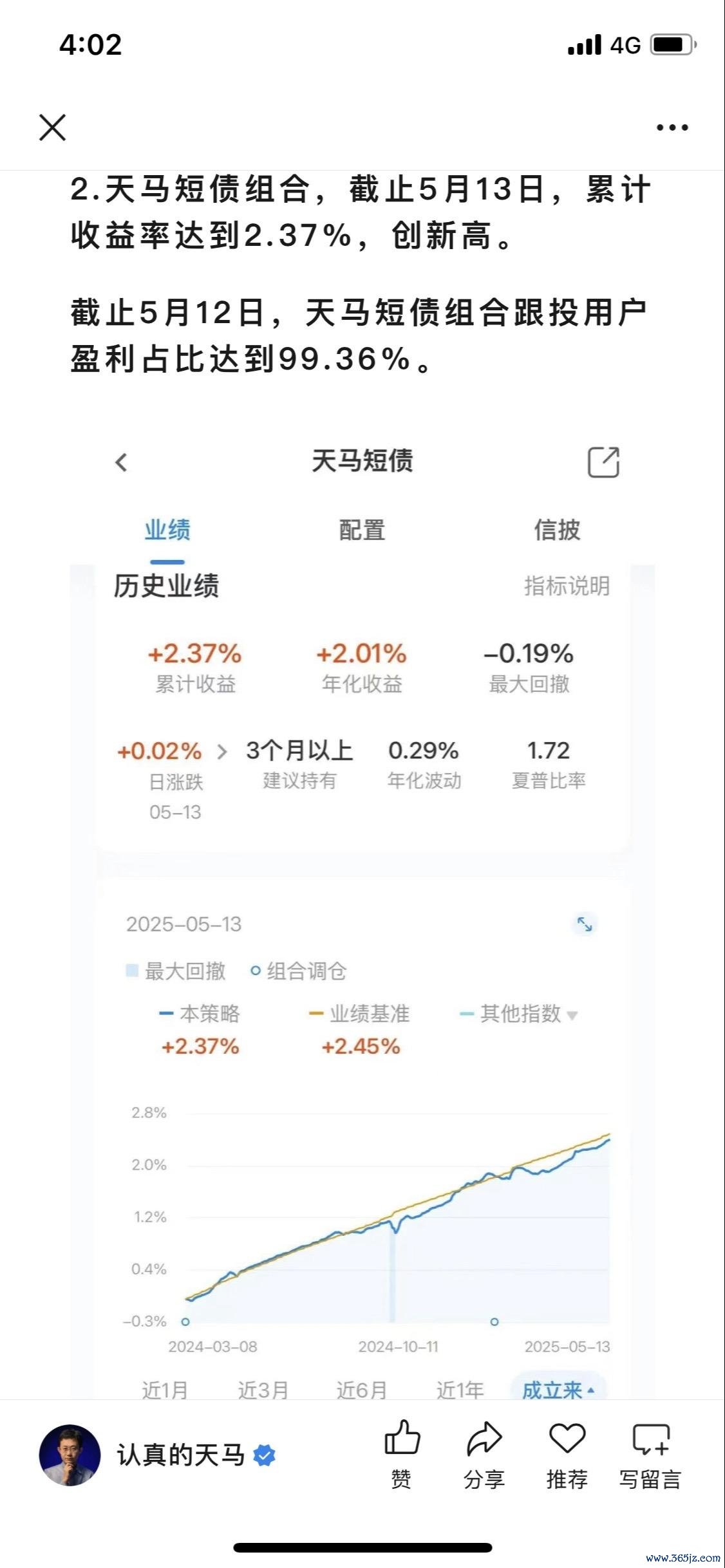Share the article via 分享

[x=484, y=1455]
